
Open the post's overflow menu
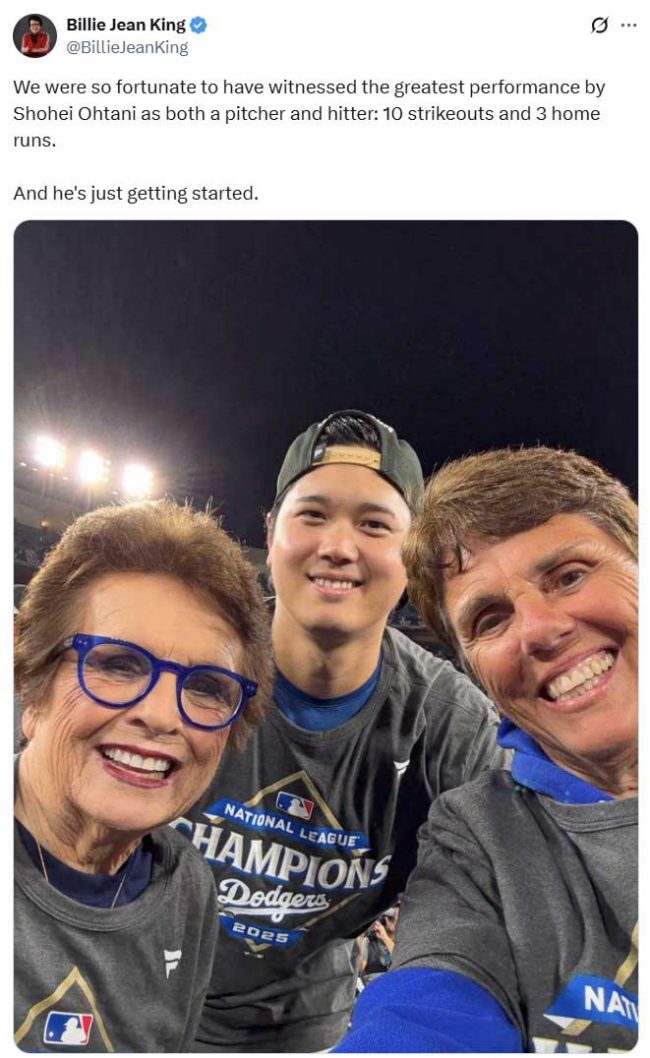[x=628, y=25]
